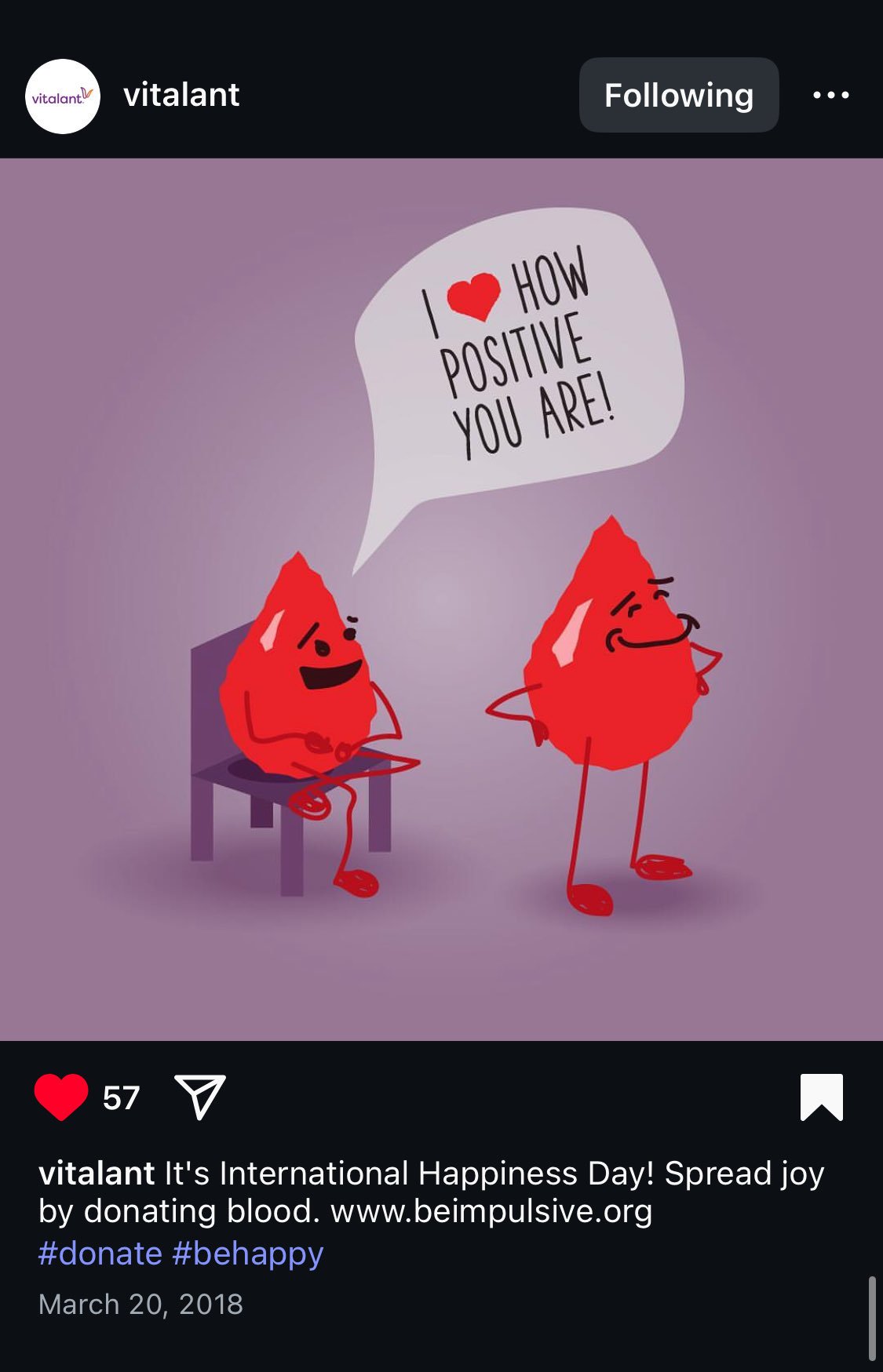Open vitalant name in the caption
The height and width of the screenshot is (1372, 883).
(97, 1173)
